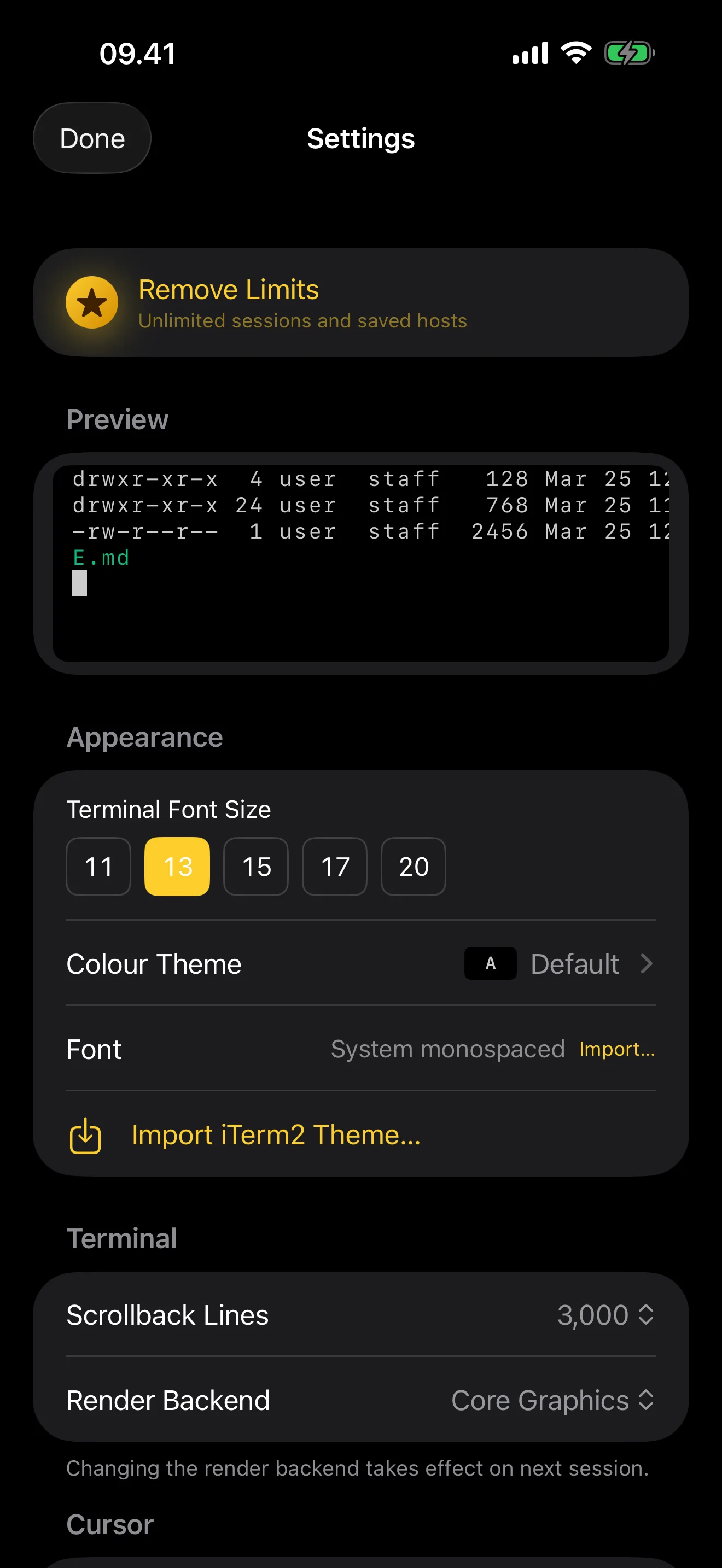Image resolution: width=722 pixels, height=1568 pixels.
Task: Import an iTerm2 theme
Action: pos(275,1134)
